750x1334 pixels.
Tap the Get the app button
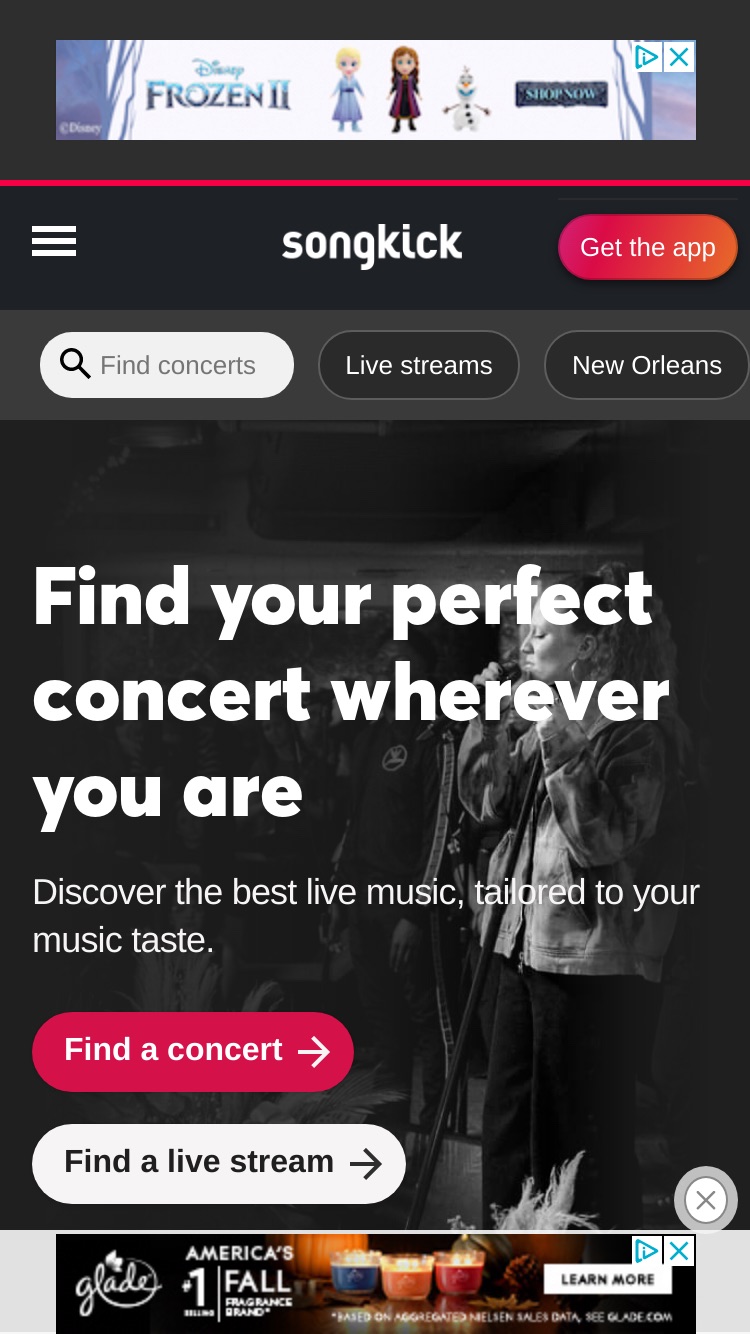(x=647, y=247)
